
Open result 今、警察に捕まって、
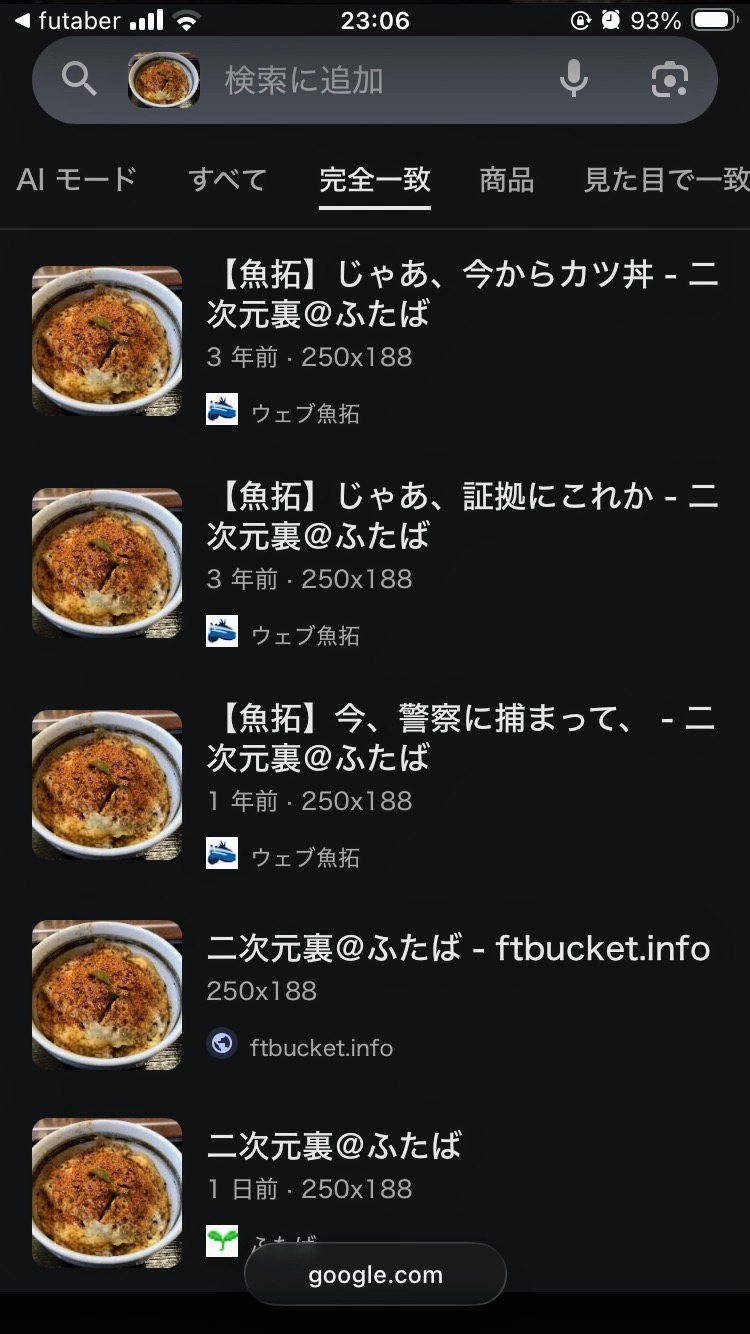tap(462, 738)
